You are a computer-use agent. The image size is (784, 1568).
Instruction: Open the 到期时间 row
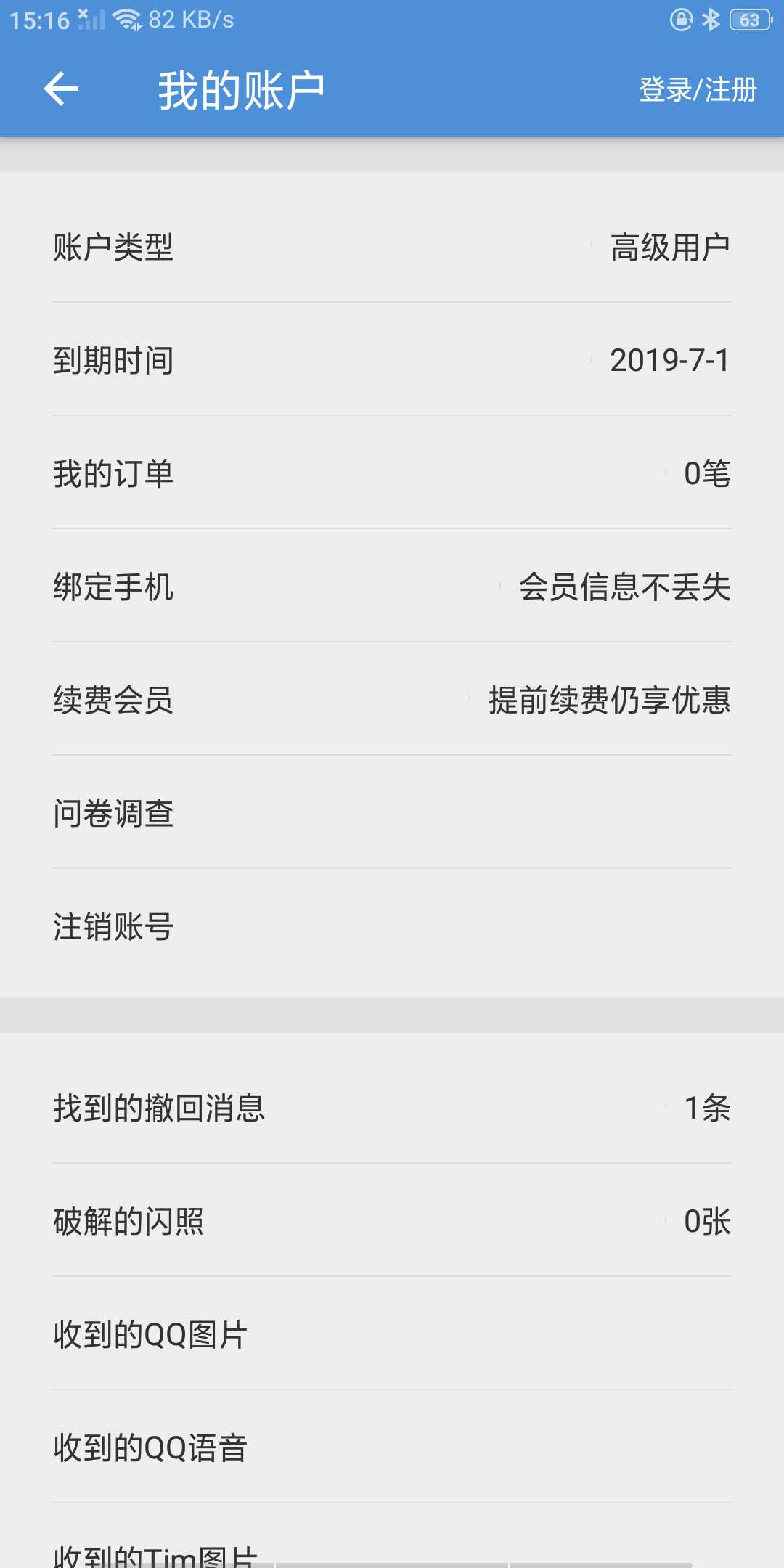pos(392,360)
